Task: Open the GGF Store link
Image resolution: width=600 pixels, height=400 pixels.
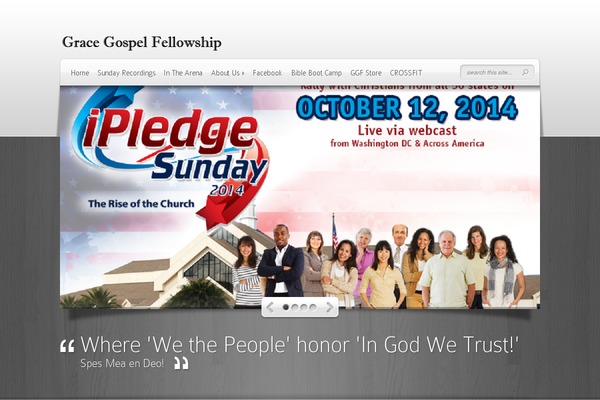Action: point(365,73)
